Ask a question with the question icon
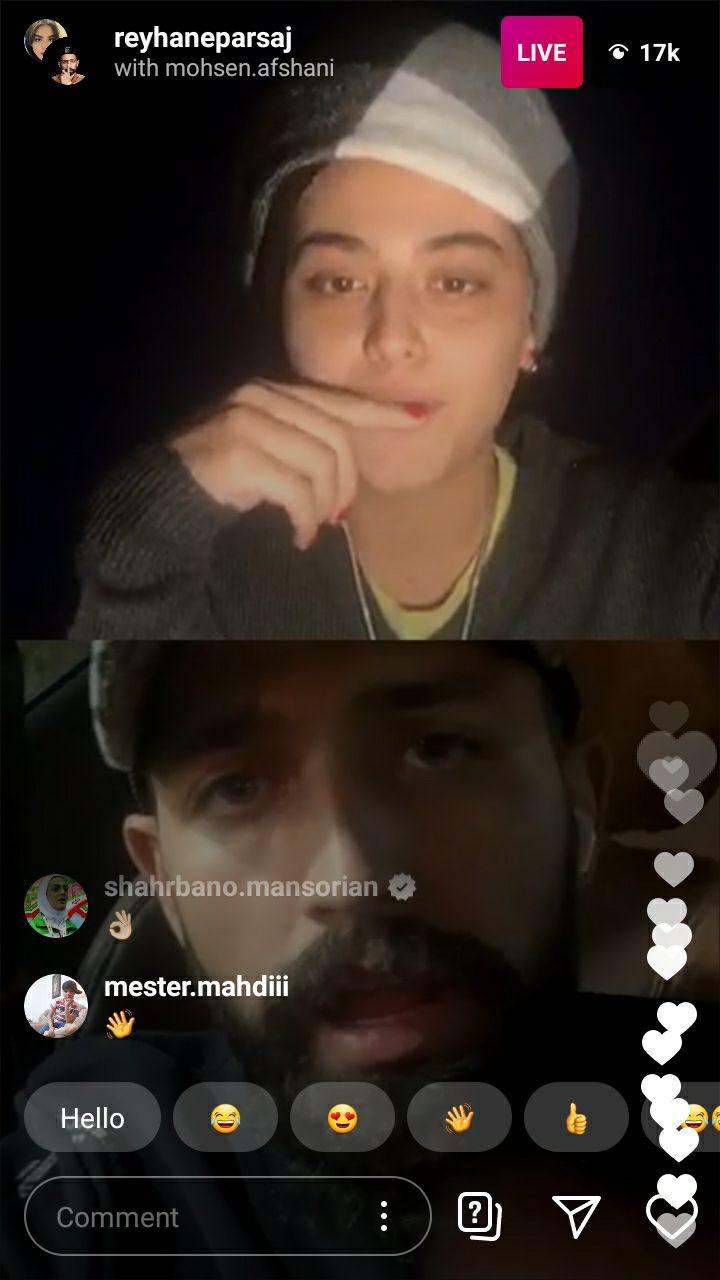The image size is (720, 1280). point(479,1216)
